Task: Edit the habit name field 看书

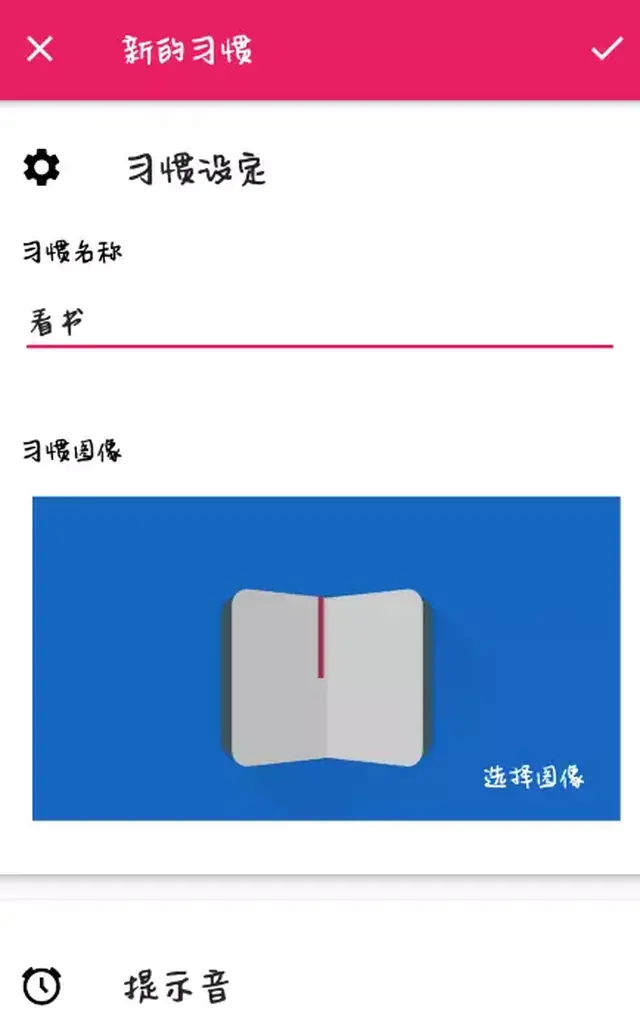Action: tap(318, 323)
